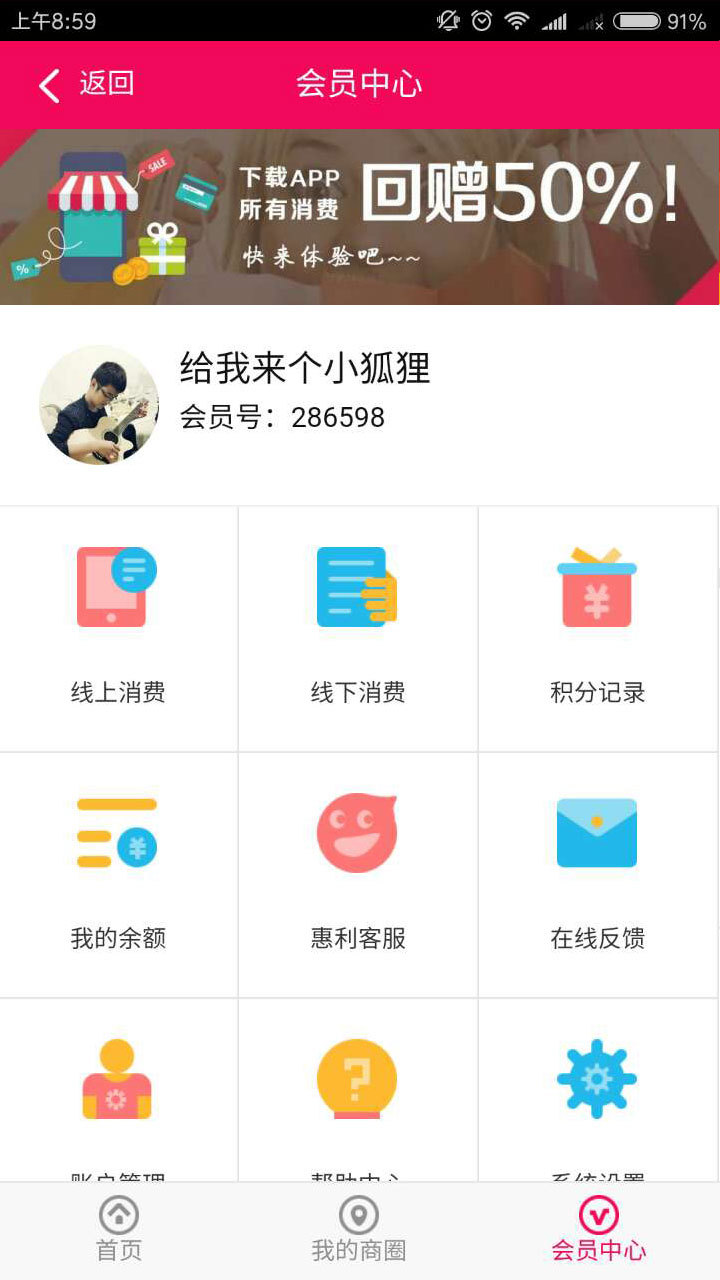Check 我的余额 balance
The width and height of the screenshot is (720, 1280).
click(118, 874)
